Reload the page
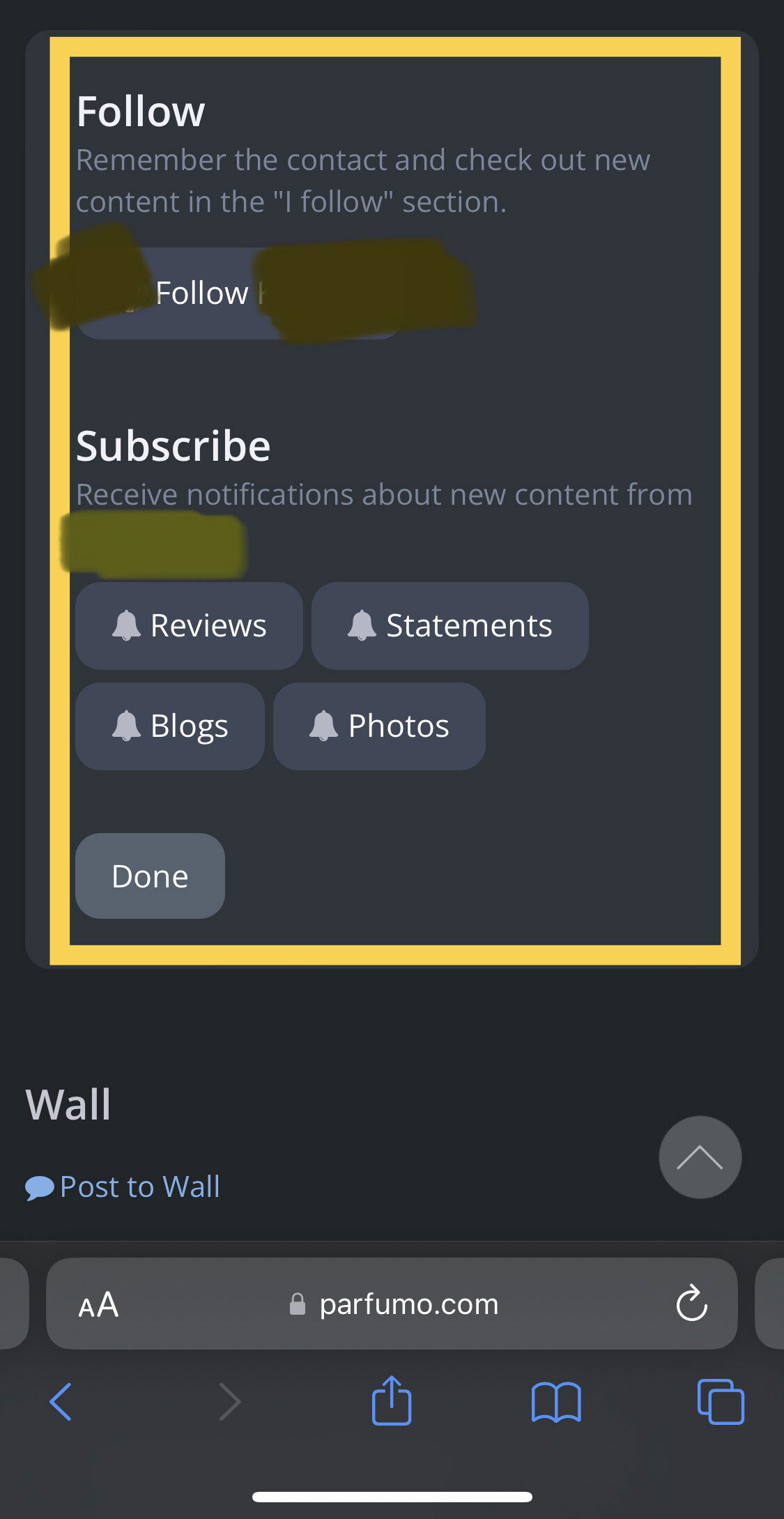Screen dimensions: 784x1519 [691, 1303]
